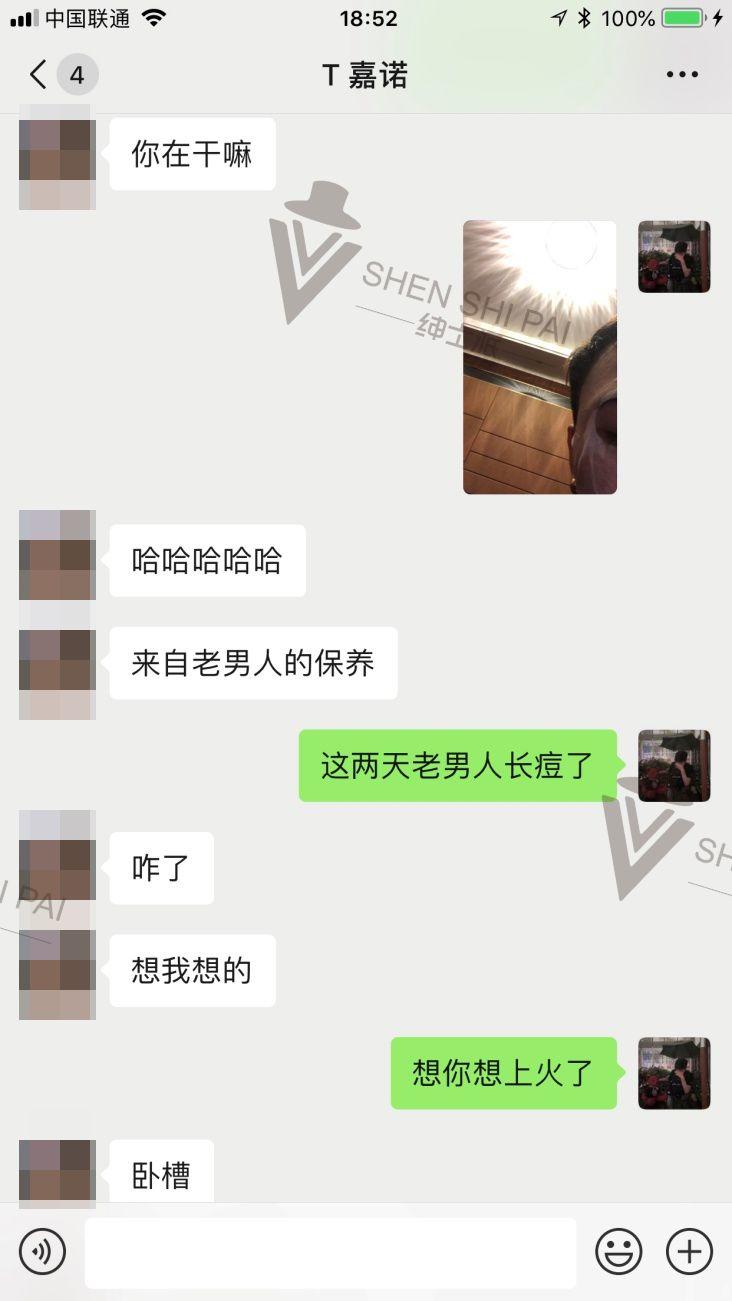This screenshot has width=732, height=1301.
Task: Tap your own avatar beside the green bubble
Action: tap(674, 765)
